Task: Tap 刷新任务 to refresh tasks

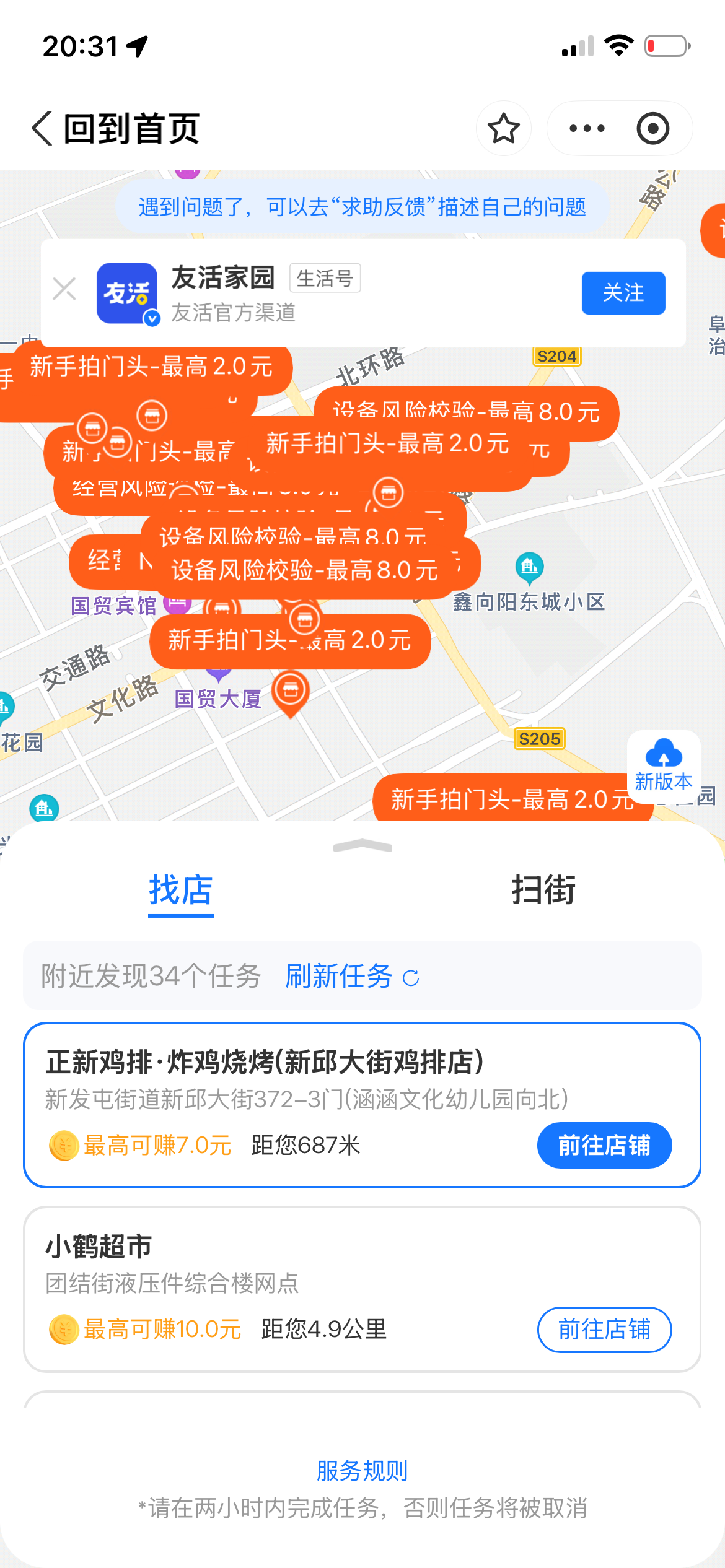Action: point(340,977)
